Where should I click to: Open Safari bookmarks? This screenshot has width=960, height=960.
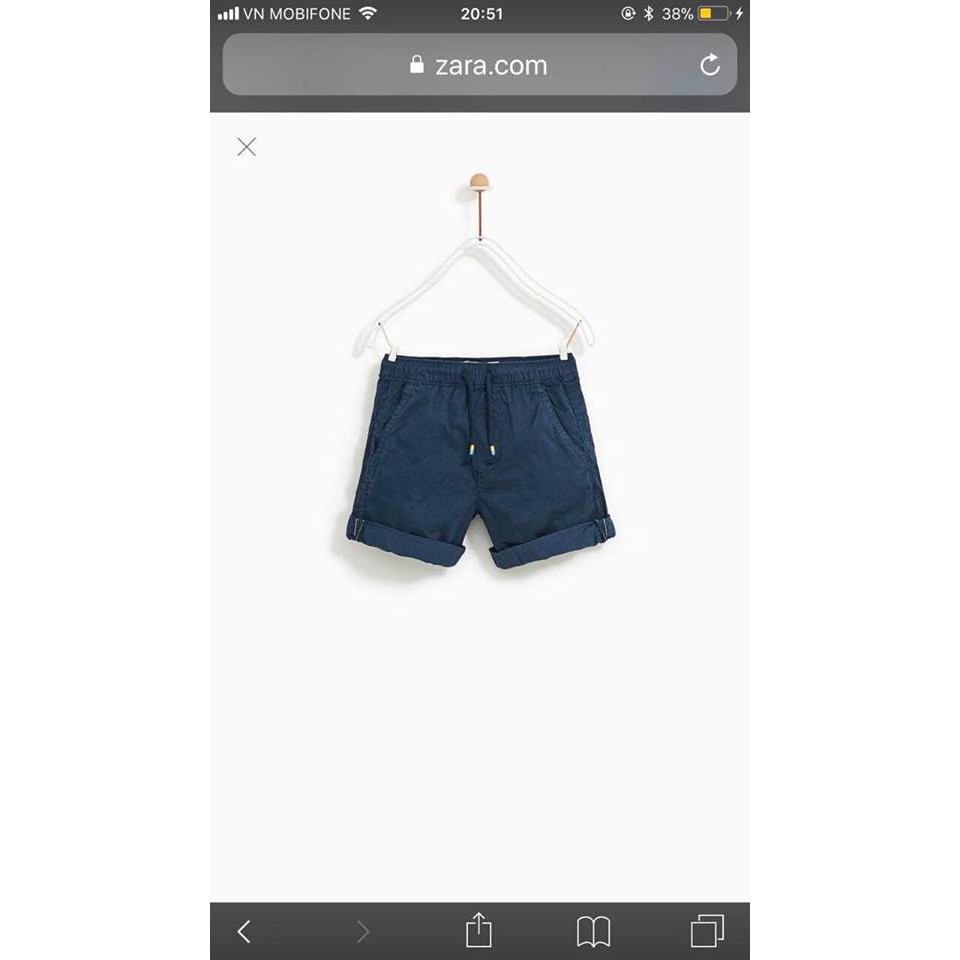coord(593,931)
